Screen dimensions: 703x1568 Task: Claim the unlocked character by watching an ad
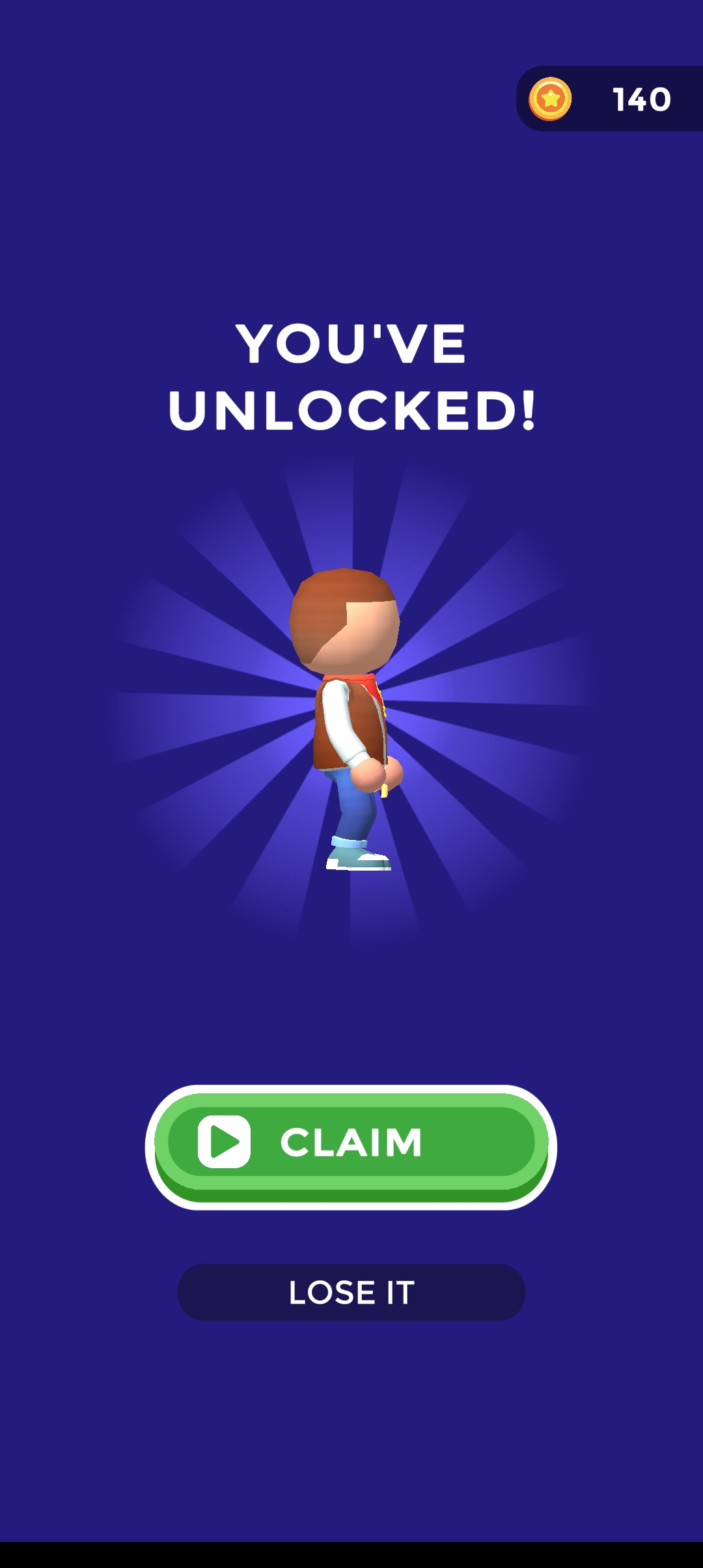pos(351,1145)
